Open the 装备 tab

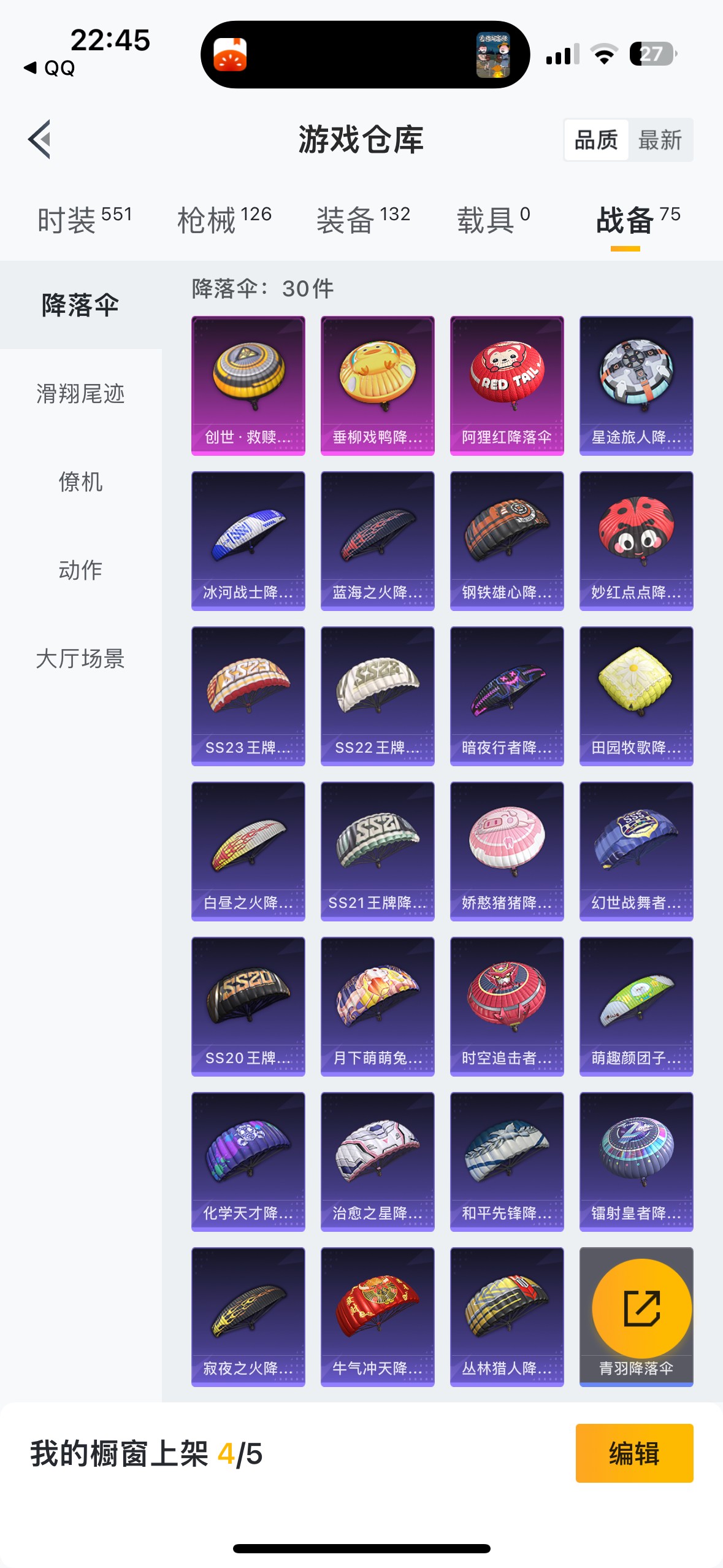(363, 220)
